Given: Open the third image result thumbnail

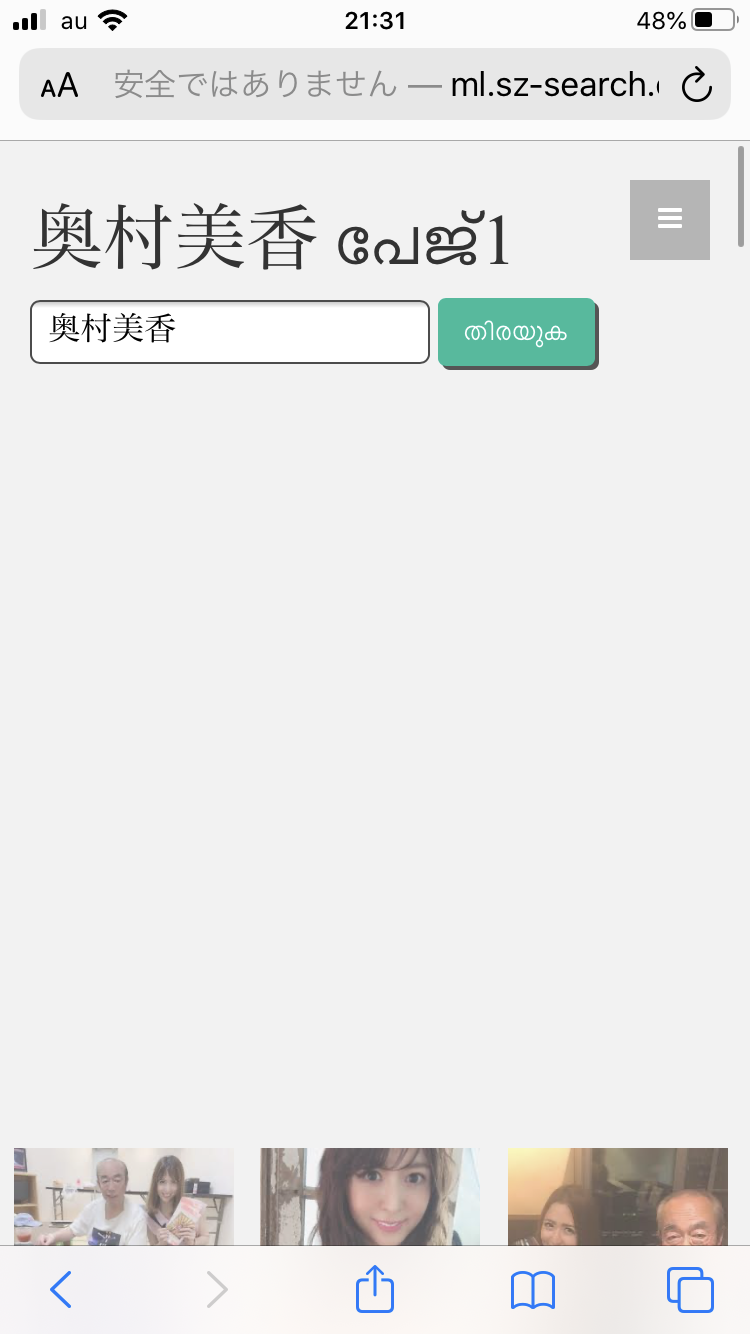Looking at the screenshot, I should pos(617,1196).
